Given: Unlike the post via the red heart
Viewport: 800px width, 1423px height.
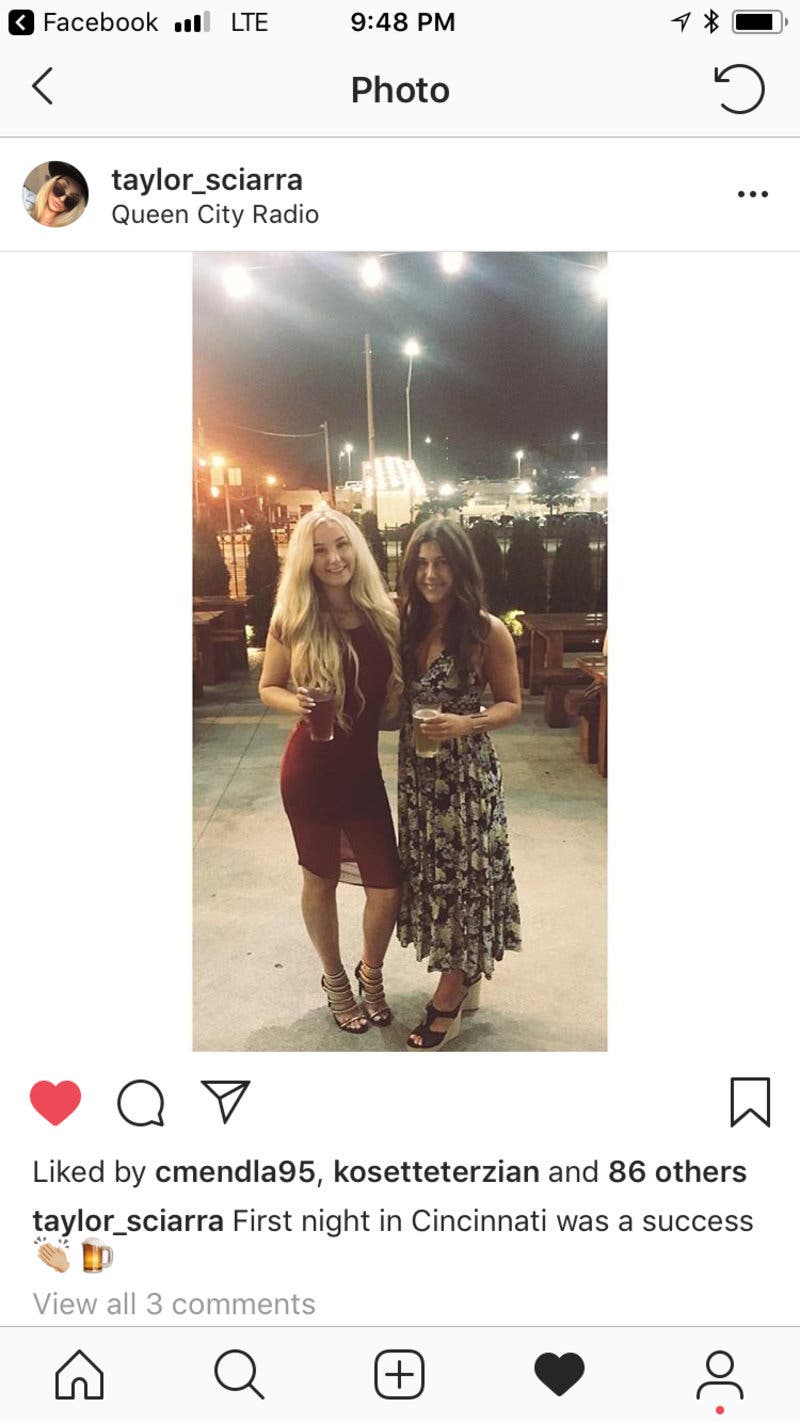Looking at the screenshot, I should coord(55,1103).
